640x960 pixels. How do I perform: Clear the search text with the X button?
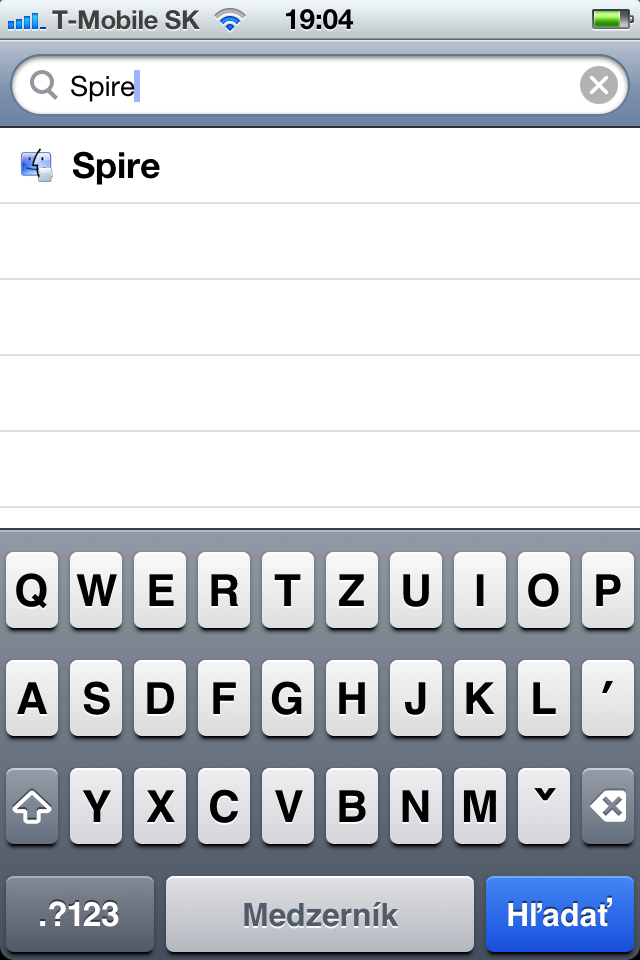(x=598, y=85)
